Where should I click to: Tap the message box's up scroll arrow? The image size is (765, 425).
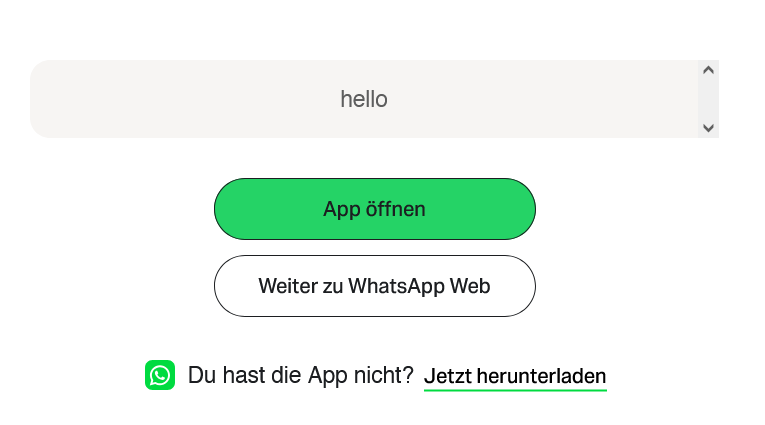tap(708, 70)
